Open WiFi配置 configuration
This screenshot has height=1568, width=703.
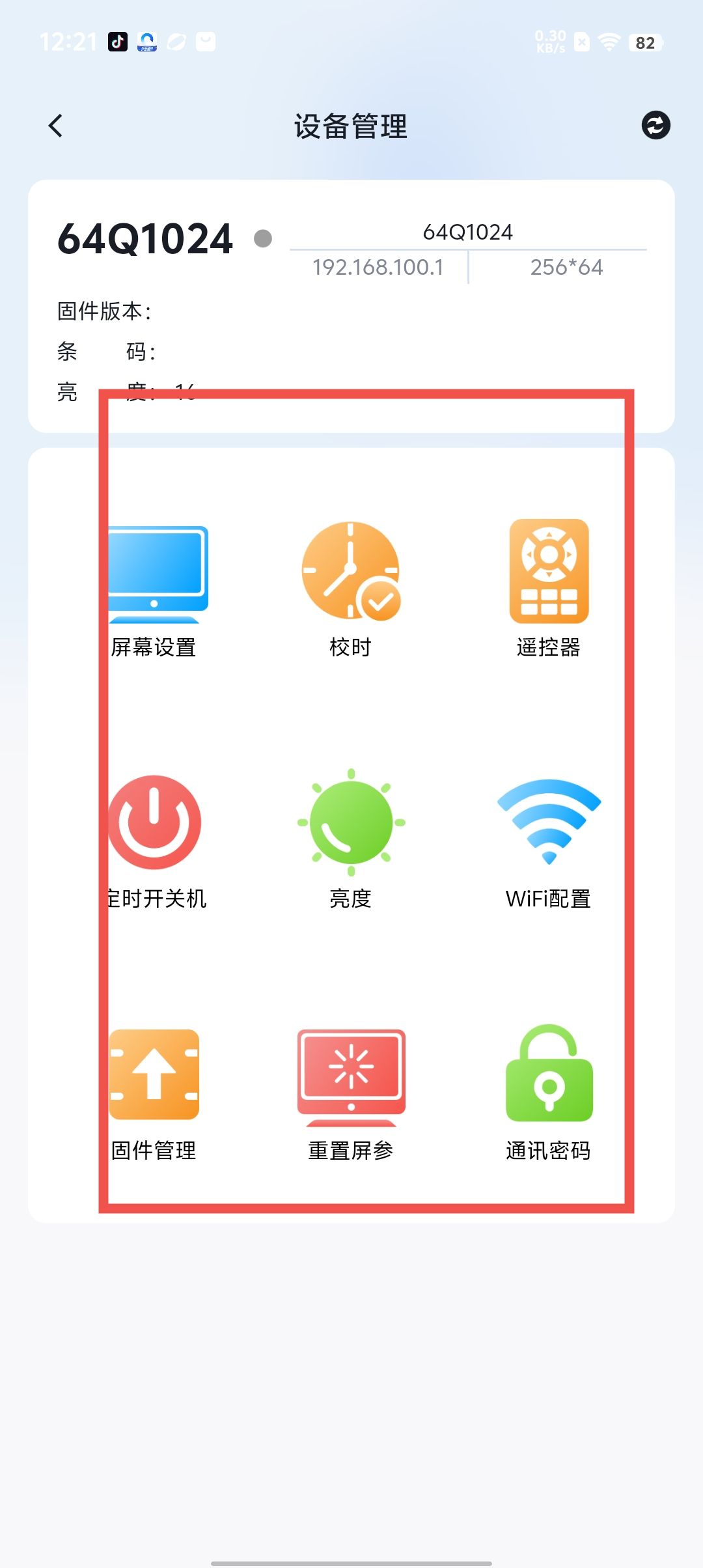[549, 840]
